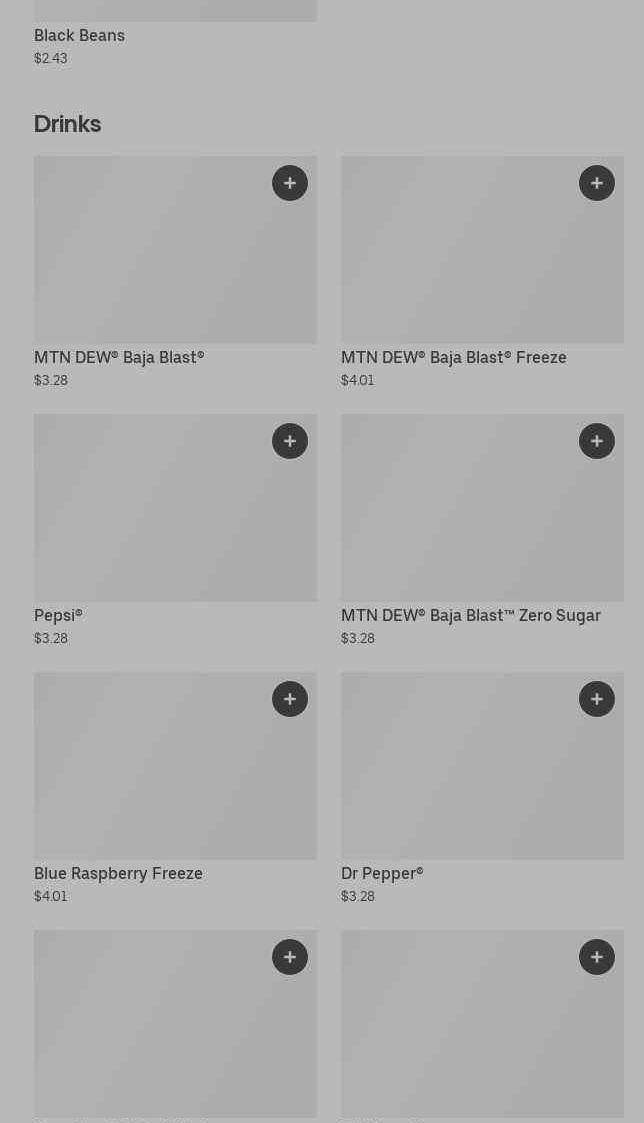
Task: View Pepsi drink details
Action: [x=150, y=518]
